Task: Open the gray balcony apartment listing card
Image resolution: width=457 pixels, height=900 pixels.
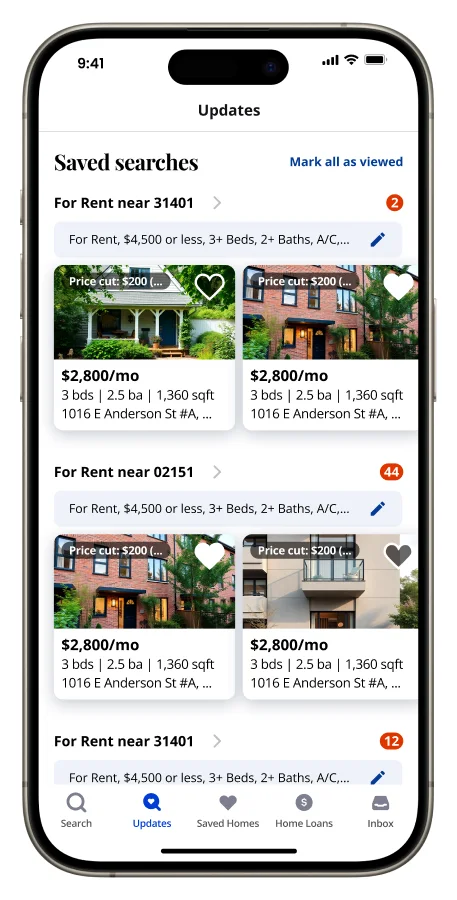Action: point(330,616)
